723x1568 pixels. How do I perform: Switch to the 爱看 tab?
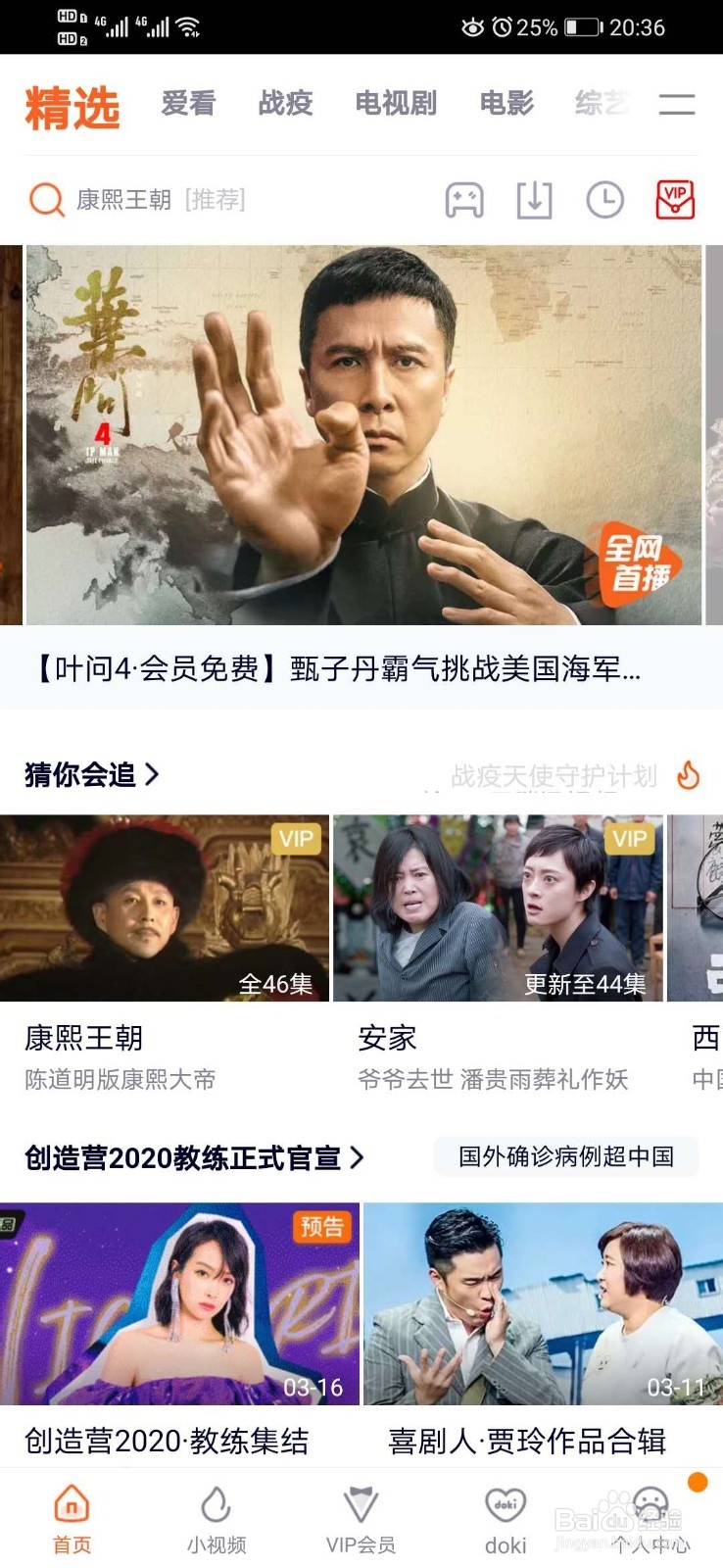(x=188, y=103)
